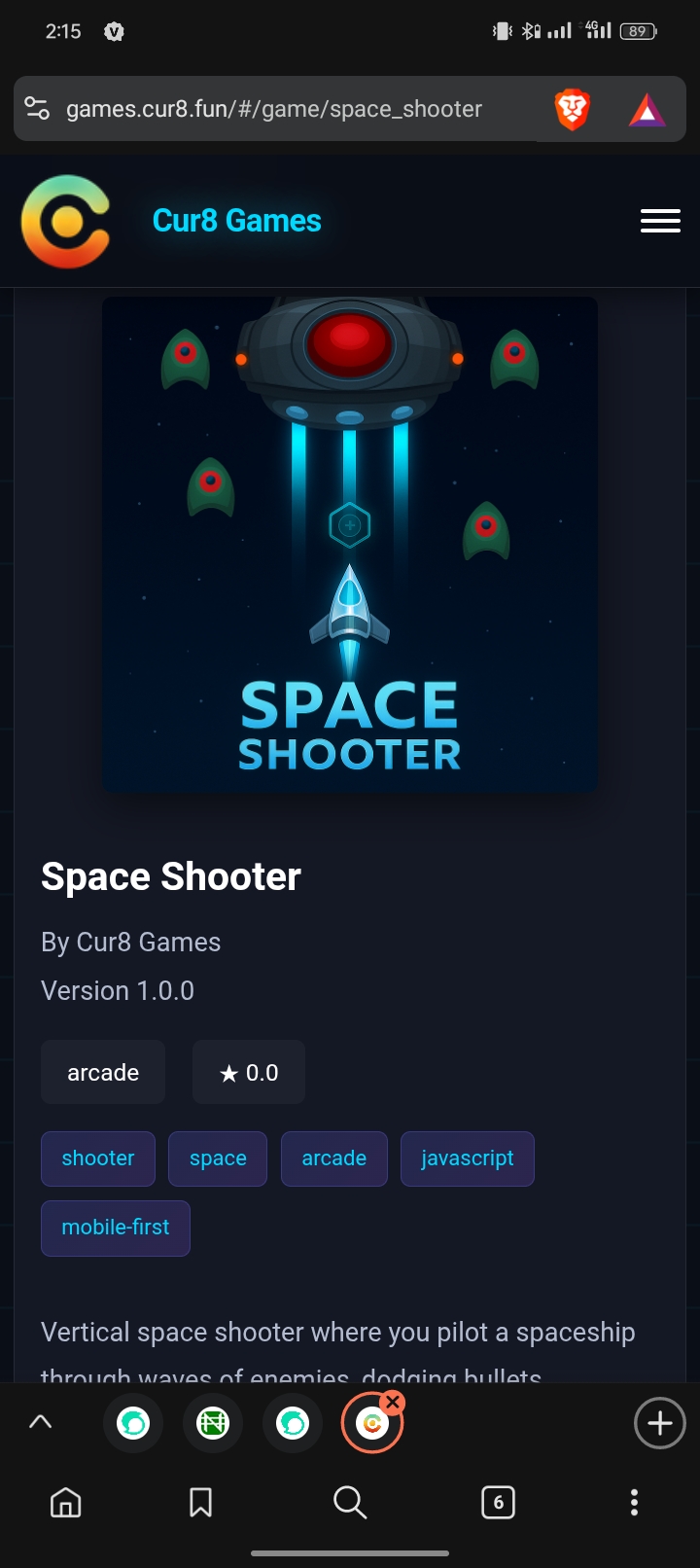Open browser three-dot menu
This screenshot has width=700, height=1568.
634,1503
